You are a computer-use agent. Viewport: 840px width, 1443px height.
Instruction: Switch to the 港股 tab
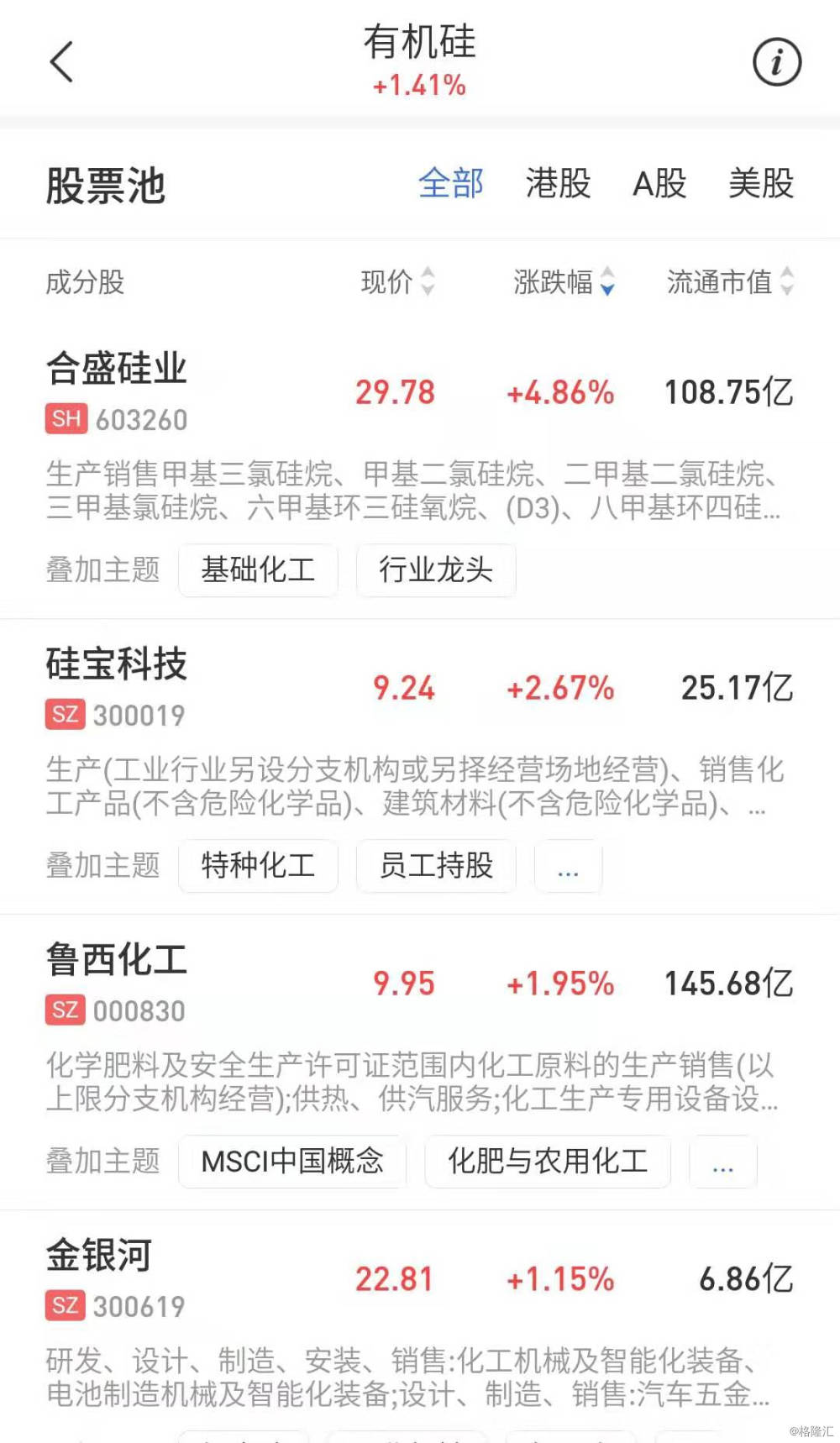[x=559, y=183]
